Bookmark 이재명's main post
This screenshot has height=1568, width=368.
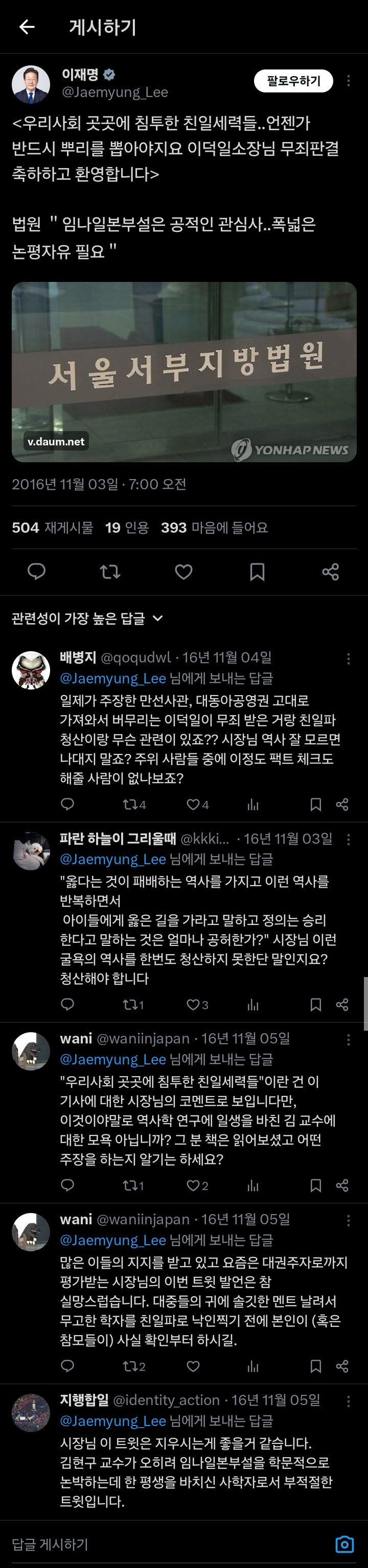pos(257,572)
